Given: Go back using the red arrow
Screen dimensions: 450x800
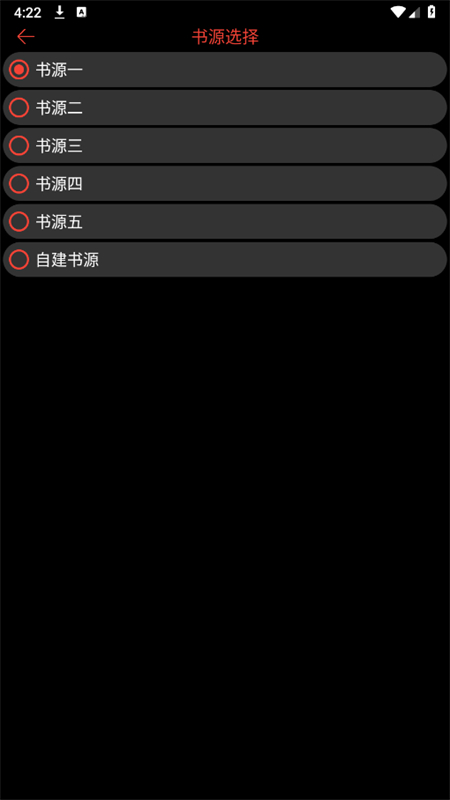Looking at the screenshot, I should [26, 37].
